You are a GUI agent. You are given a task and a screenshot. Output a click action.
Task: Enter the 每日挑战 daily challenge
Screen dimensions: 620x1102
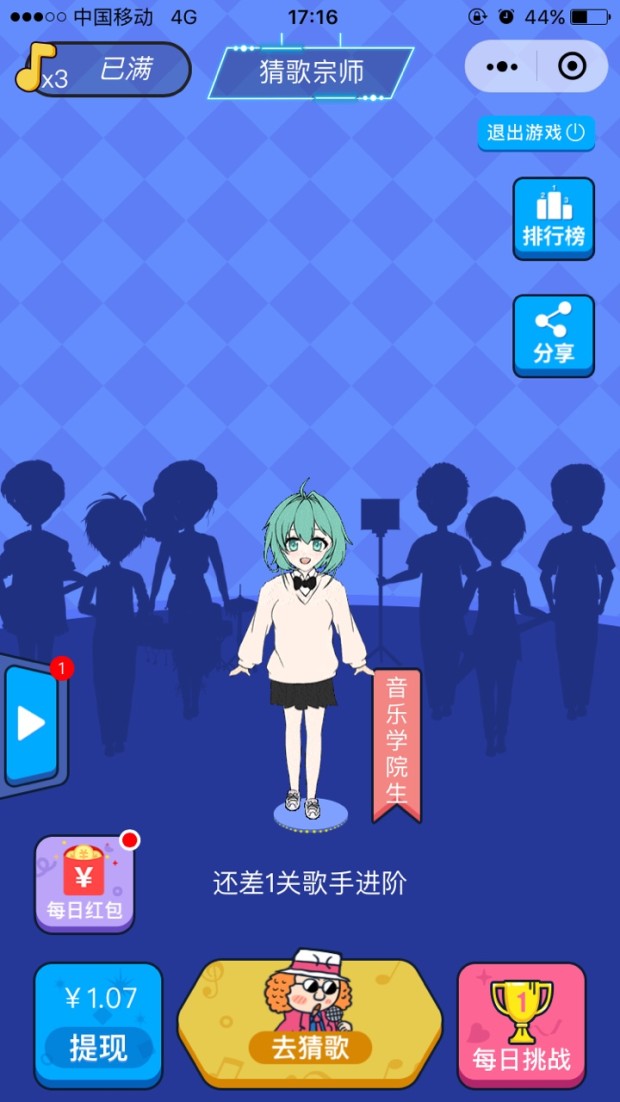pos(521,1025)
